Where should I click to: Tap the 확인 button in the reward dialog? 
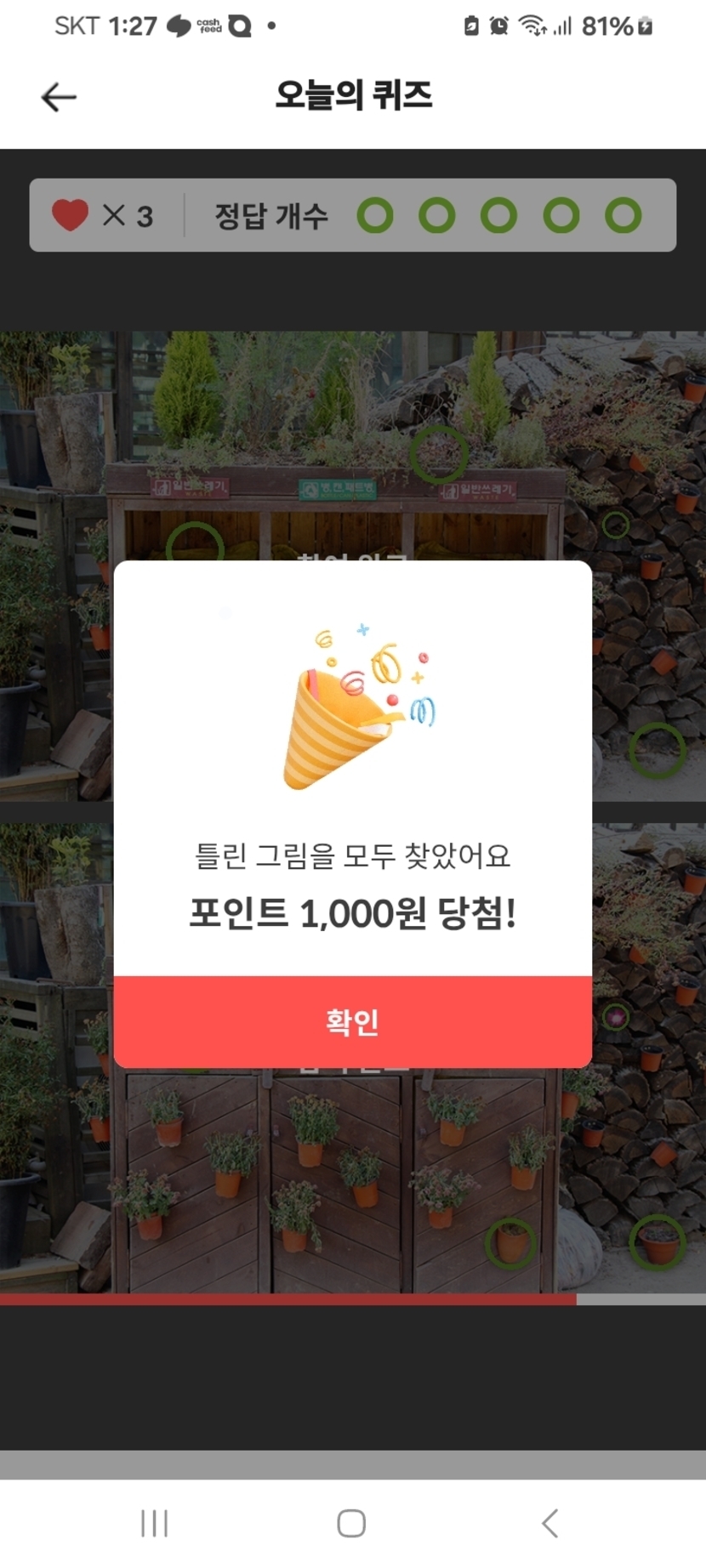click(x=352, y=1021)
